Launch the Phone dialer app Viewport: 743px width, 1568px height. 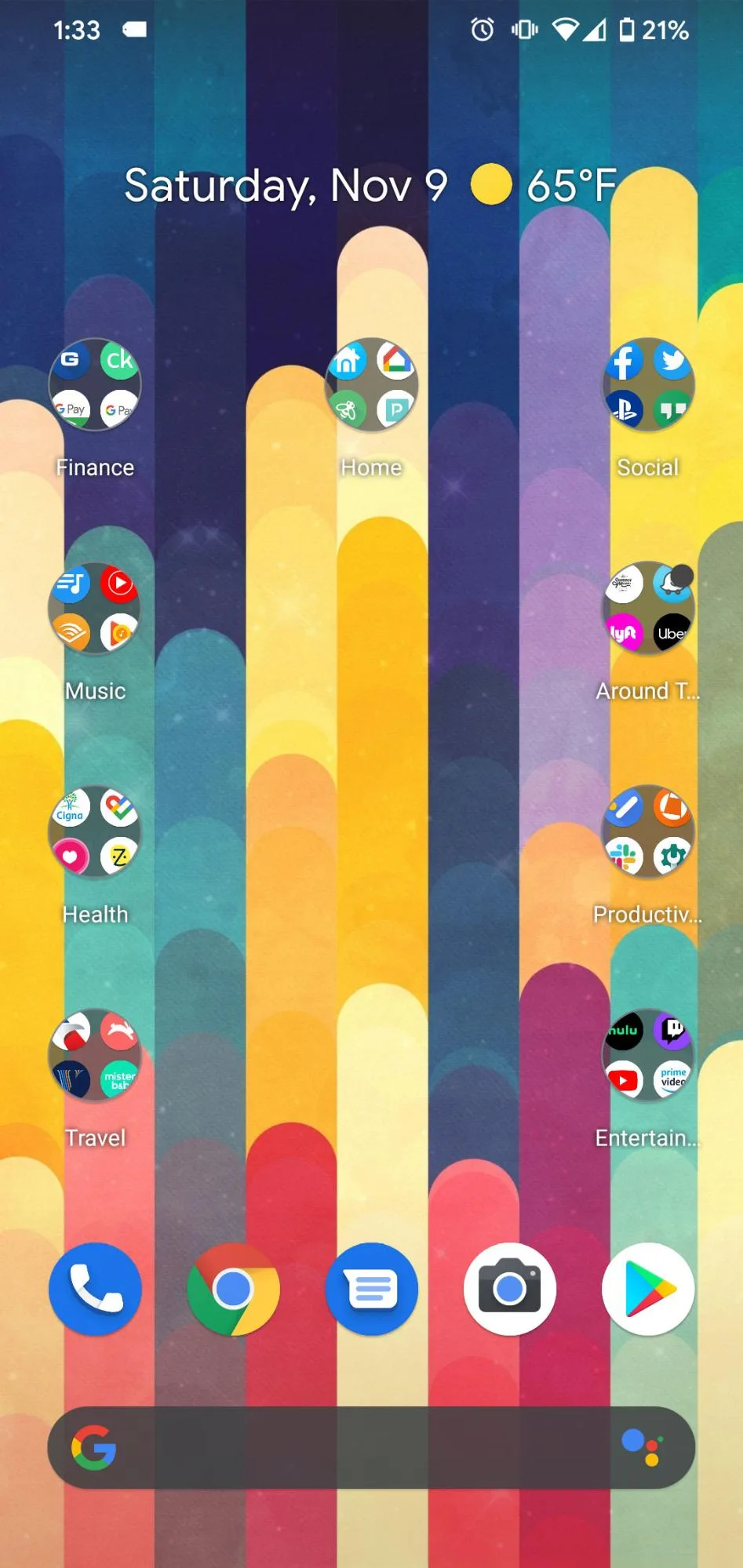point(95,1289)
